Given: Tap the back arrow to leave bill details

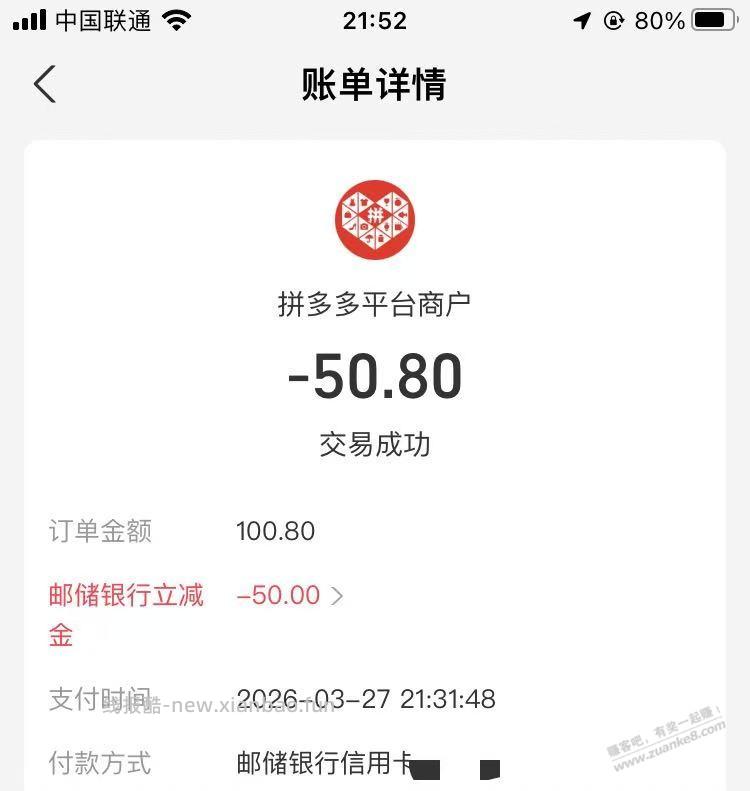Looking at the screenshot, I should pyautogui.click(x=44, y=85).
